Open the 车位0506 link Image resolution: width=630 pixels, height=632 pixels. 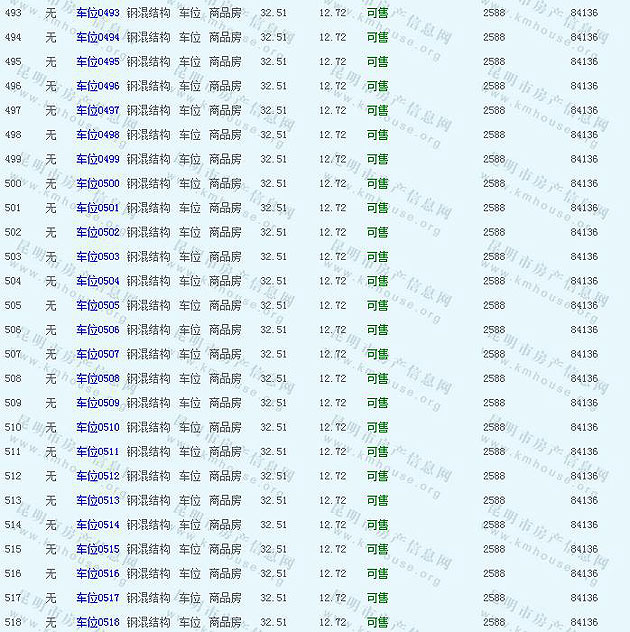click(97, 330)
